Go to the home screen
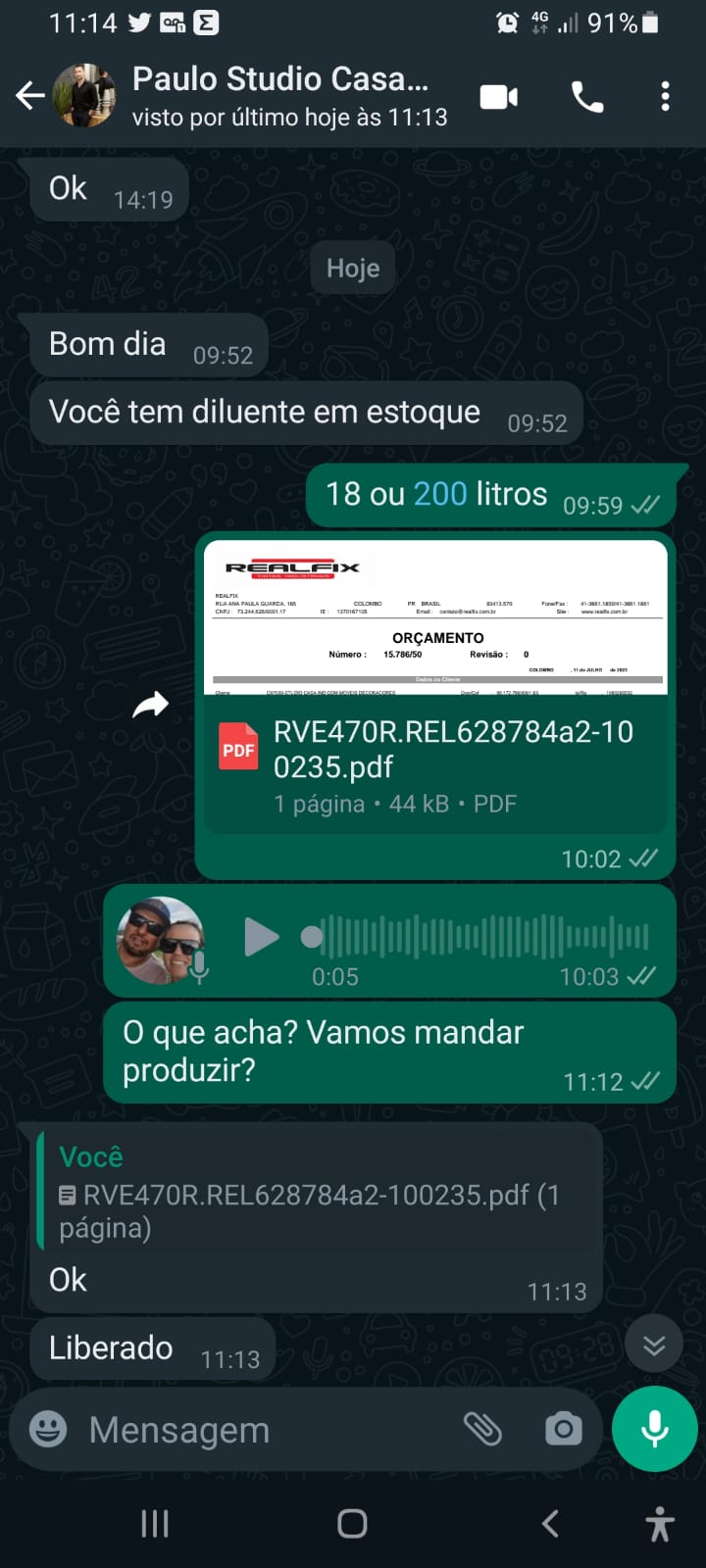706x1568 pixels. tap(352, 1523)
